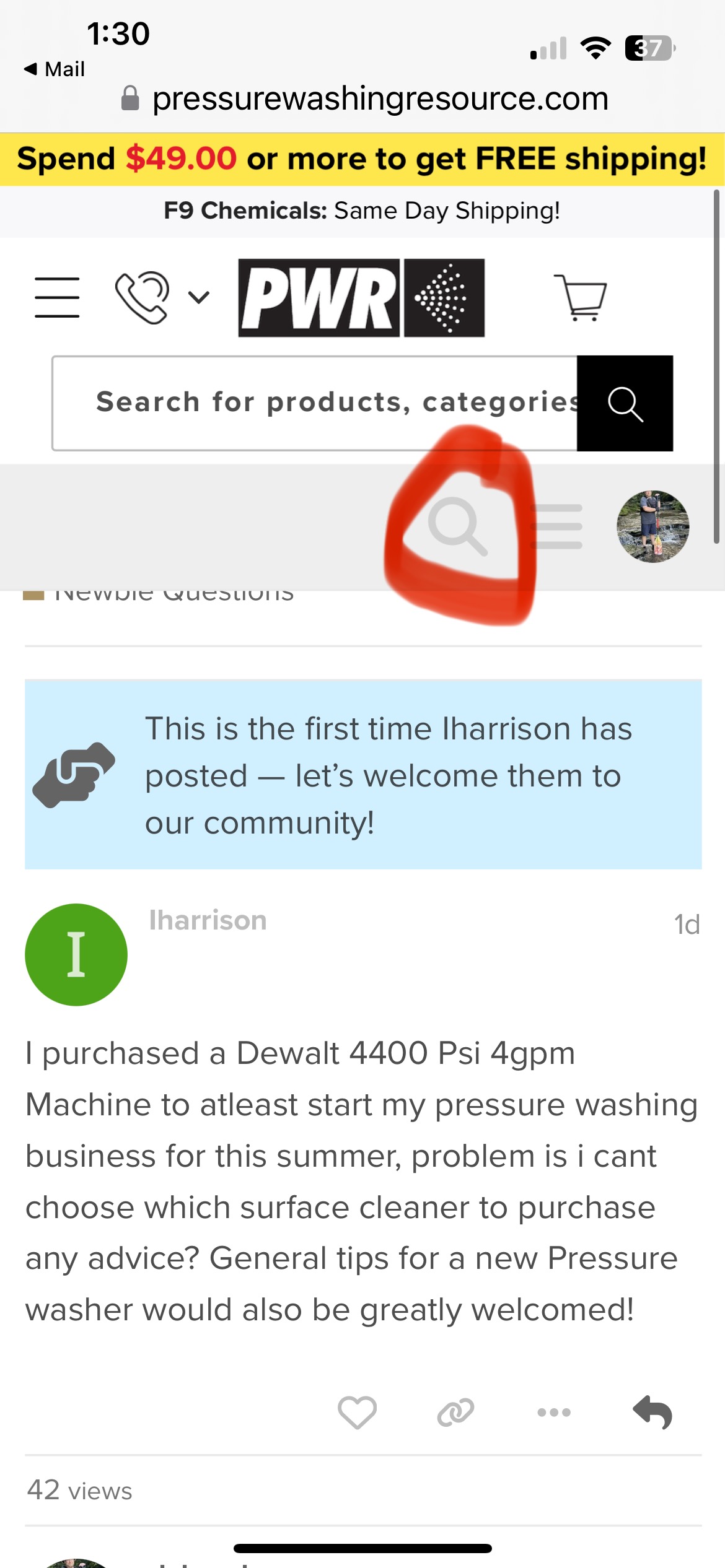Reply to lharrison's post
The width and height of the screenshot is (725, 1568).
pyautogui.click(x=652, y=1413)
